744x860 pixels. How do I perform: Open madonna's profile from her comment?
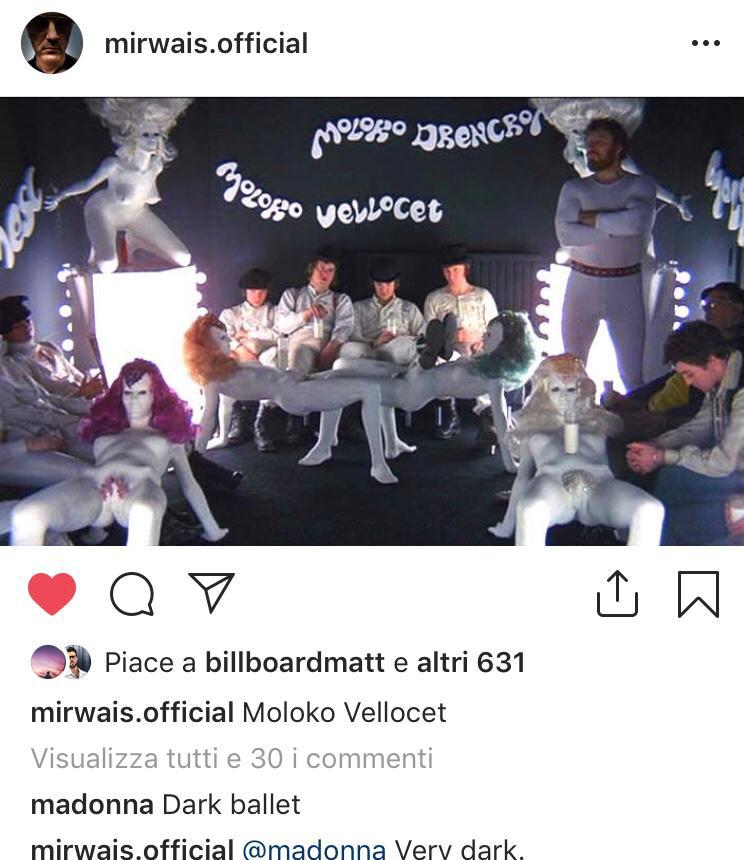pos(92,804)
